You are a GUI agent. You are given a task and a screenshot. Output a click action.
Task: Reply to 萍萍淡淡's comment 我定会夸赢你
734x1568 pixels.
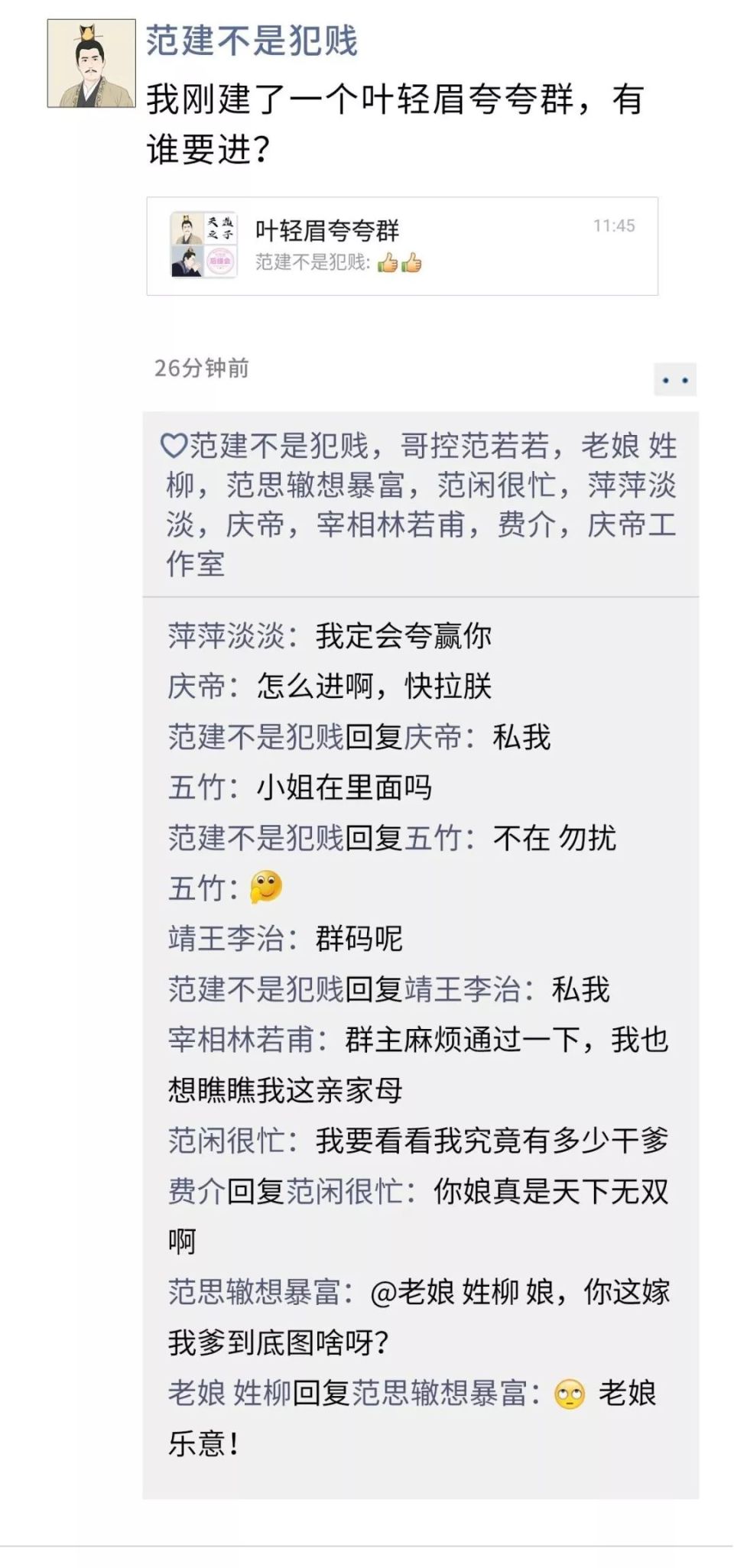click(403, 636)
